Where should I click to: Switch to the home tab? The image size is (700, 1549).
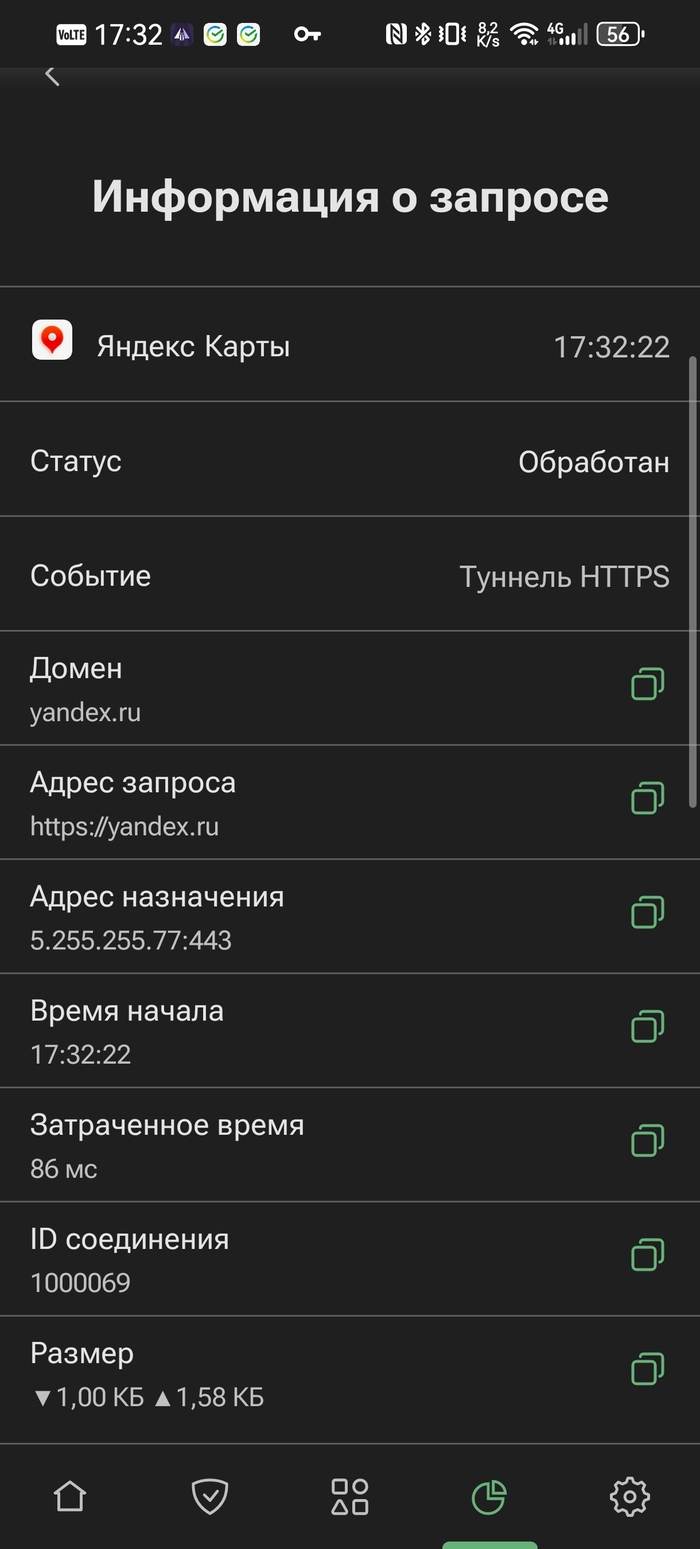70,1496
